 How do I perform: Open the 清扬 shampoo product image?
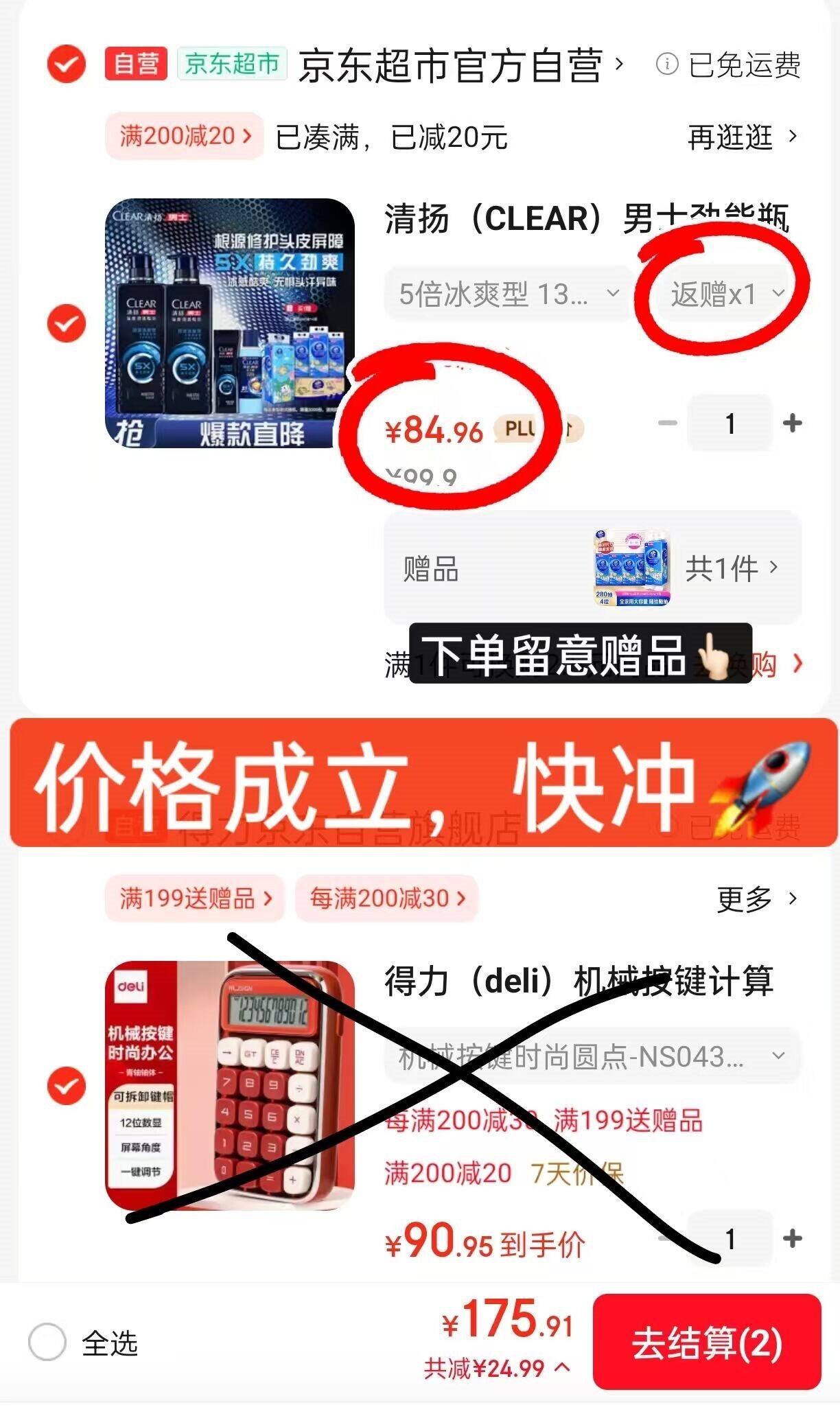click(229, 323)
